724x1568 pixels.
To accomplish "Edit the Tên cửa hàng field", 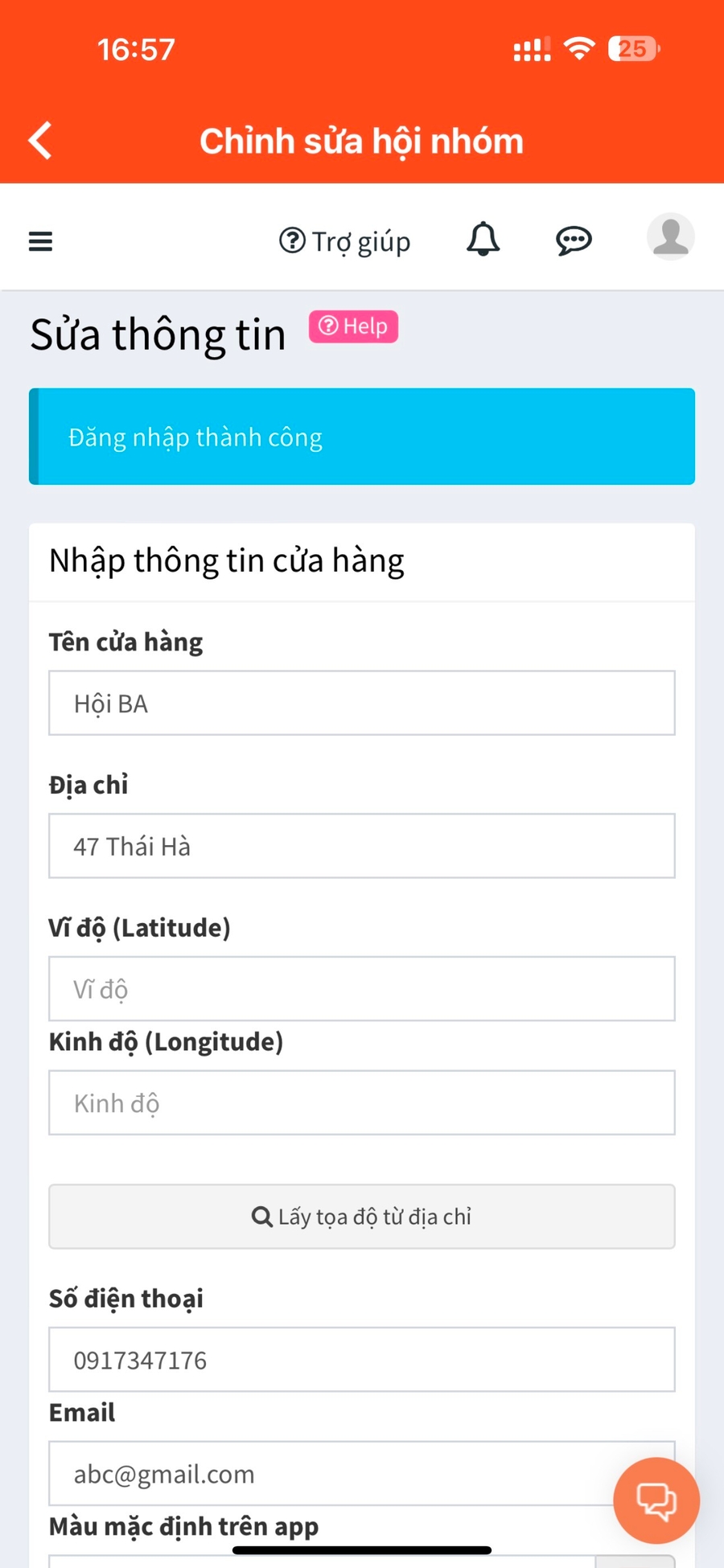I will (362, 704).
